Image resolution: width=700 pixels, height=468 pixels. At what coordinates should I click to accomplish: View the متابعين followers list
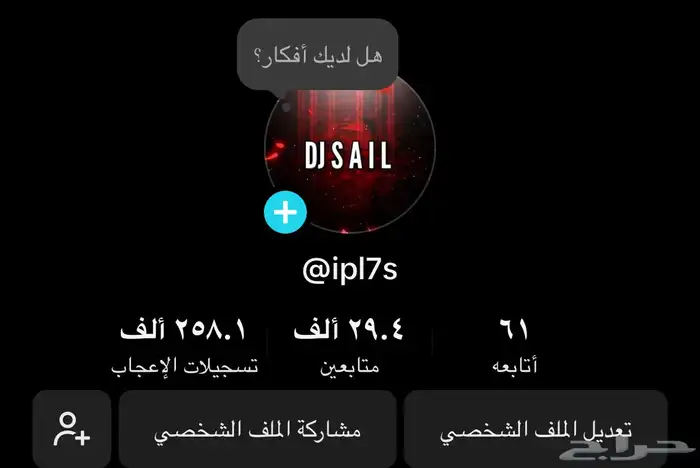pyautogui.click(x=343, y=345)
